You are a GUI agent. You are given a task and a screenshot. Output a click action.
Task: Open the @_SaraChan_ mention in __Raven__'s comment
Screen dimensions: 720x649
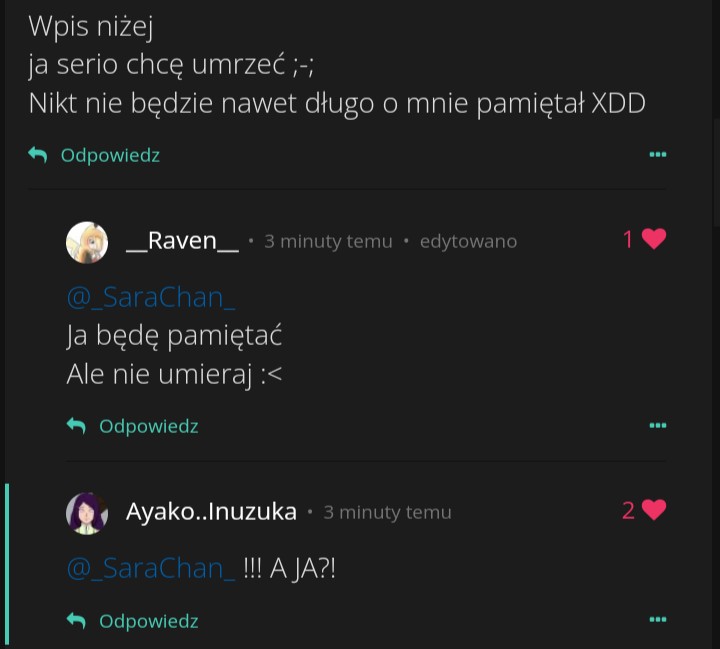tap(151, 298)
